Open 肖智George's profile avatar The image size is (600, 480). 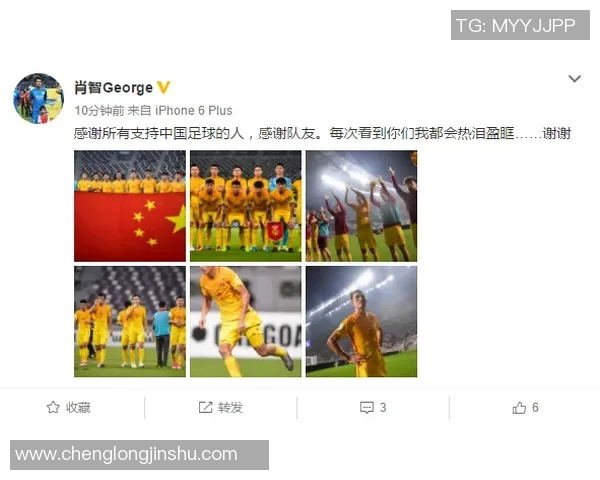(x=38, y=98)
